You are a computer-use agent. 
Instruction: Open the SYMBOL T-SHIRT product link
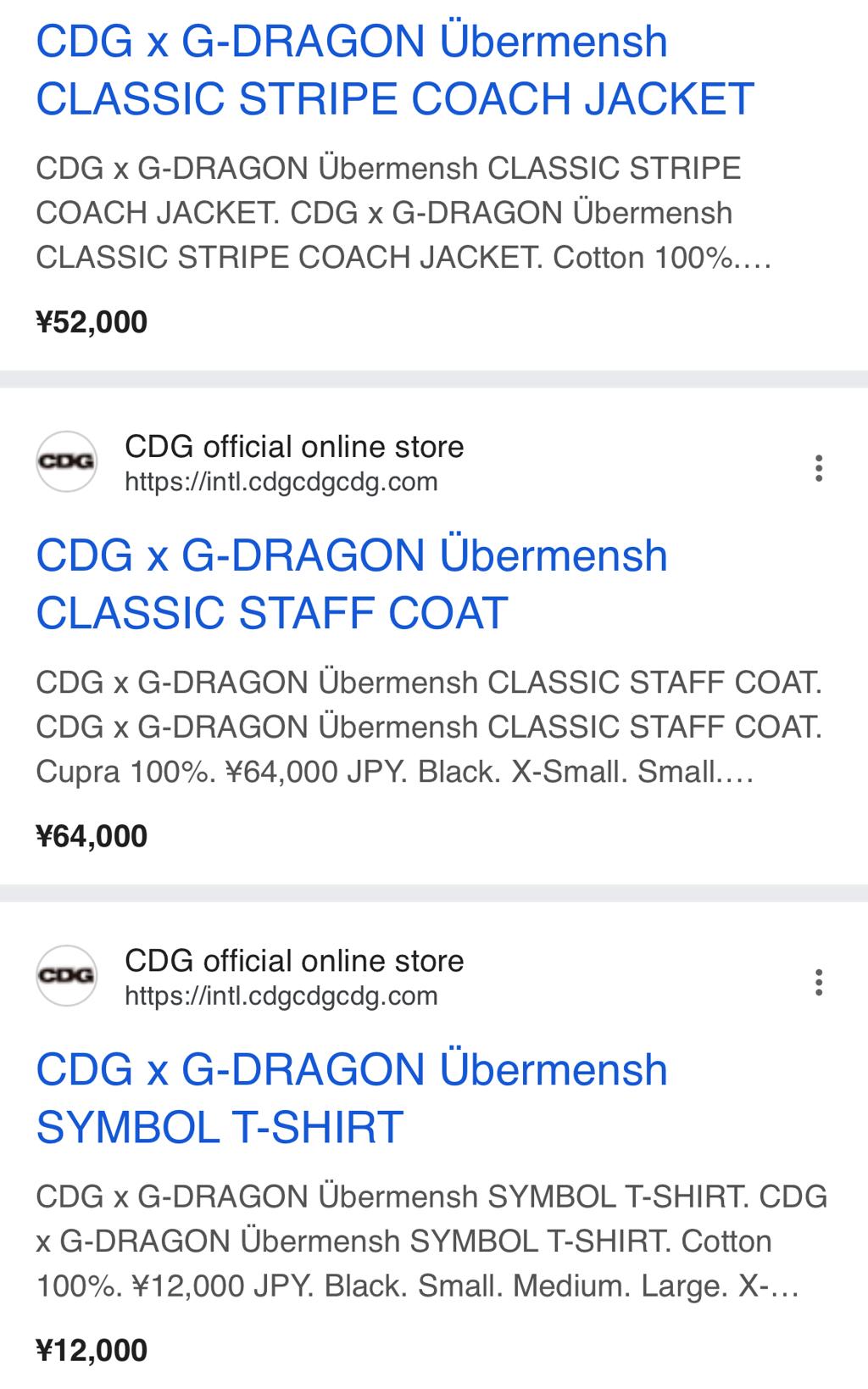tap(349, 1096)
